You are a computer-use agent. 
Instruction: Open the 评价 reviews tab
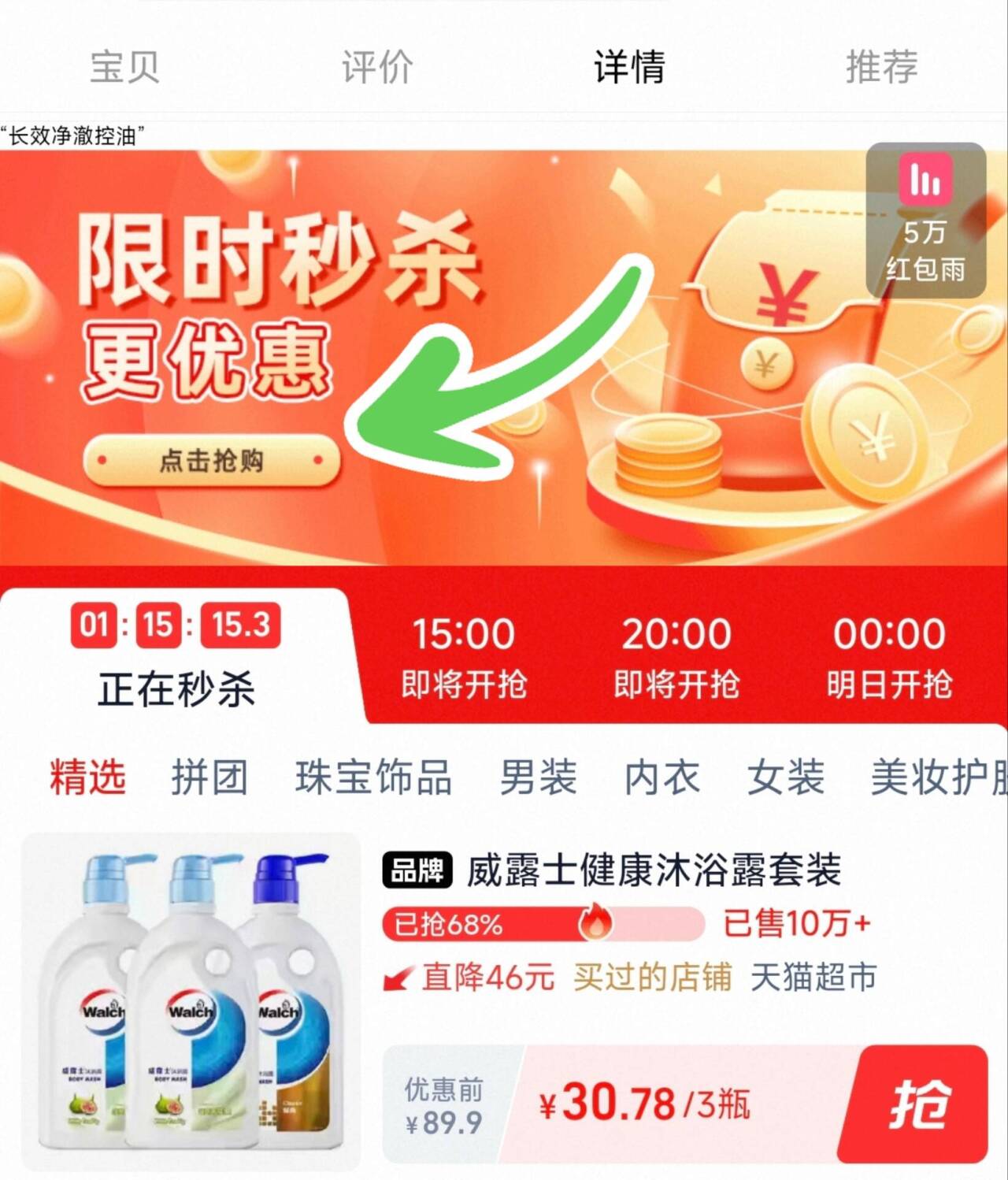[x=376, y=66]
